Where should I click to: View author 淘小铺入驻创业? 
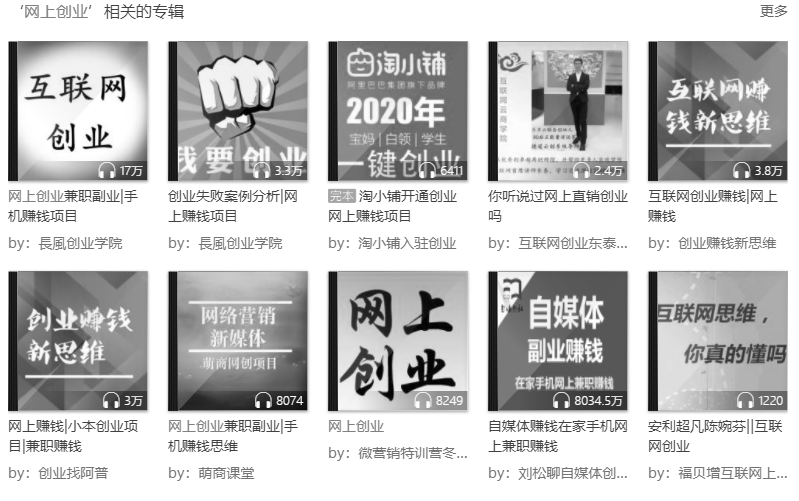[407, 243]
